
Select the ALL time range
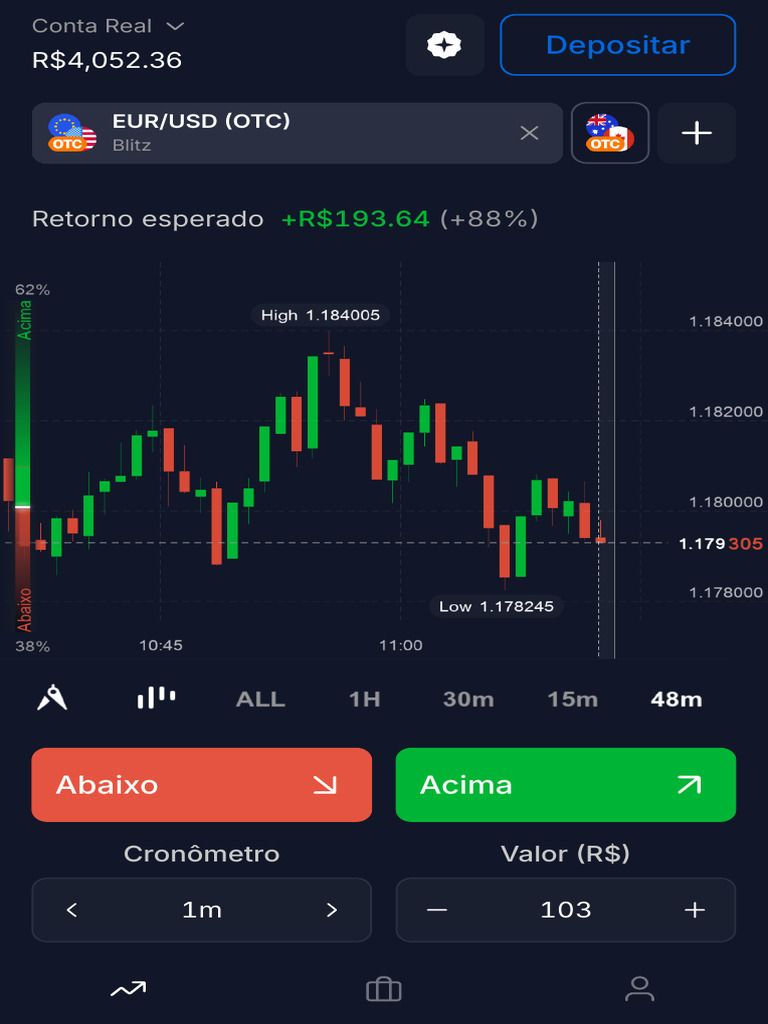tap(261, 699)
